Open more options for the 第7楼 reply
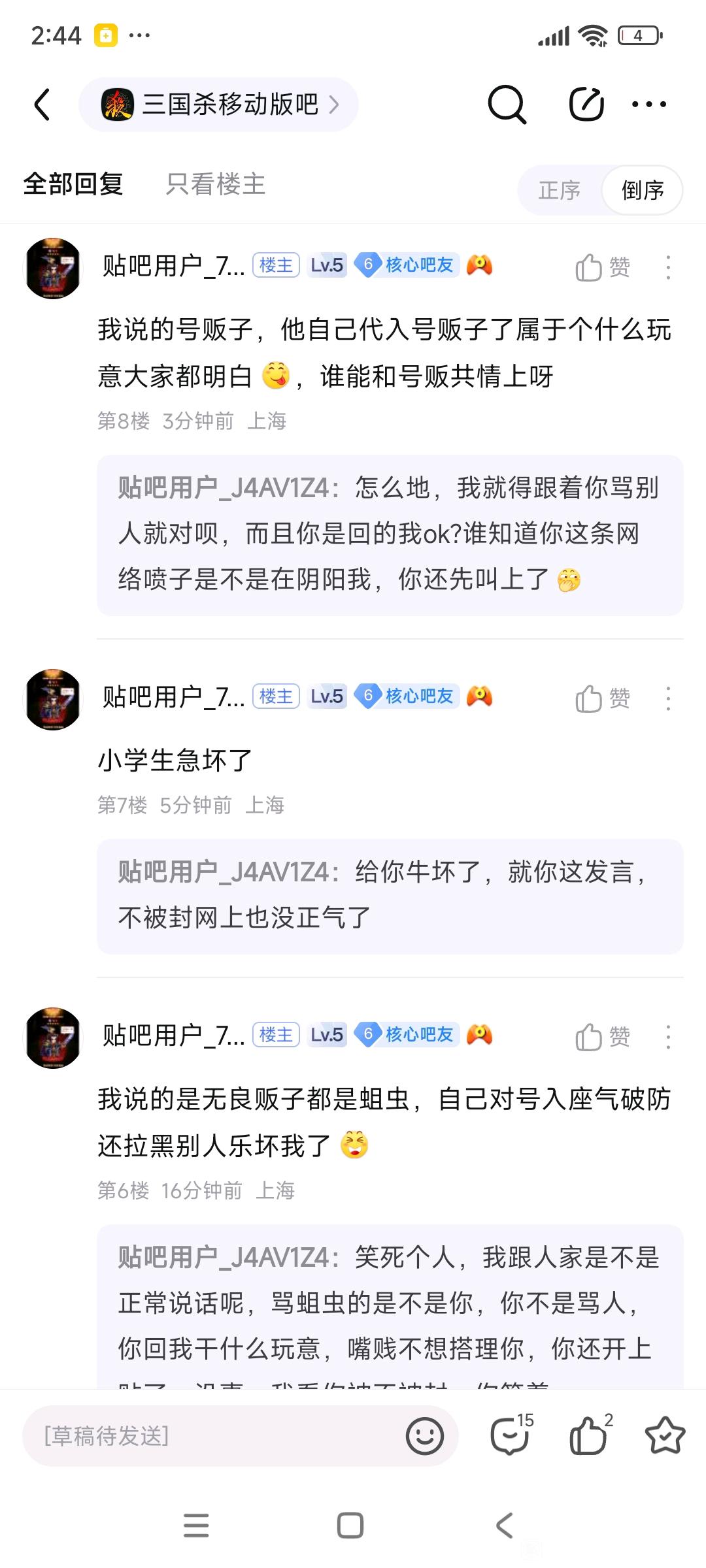Screen dimensions: 706x1568 (668, 698)
